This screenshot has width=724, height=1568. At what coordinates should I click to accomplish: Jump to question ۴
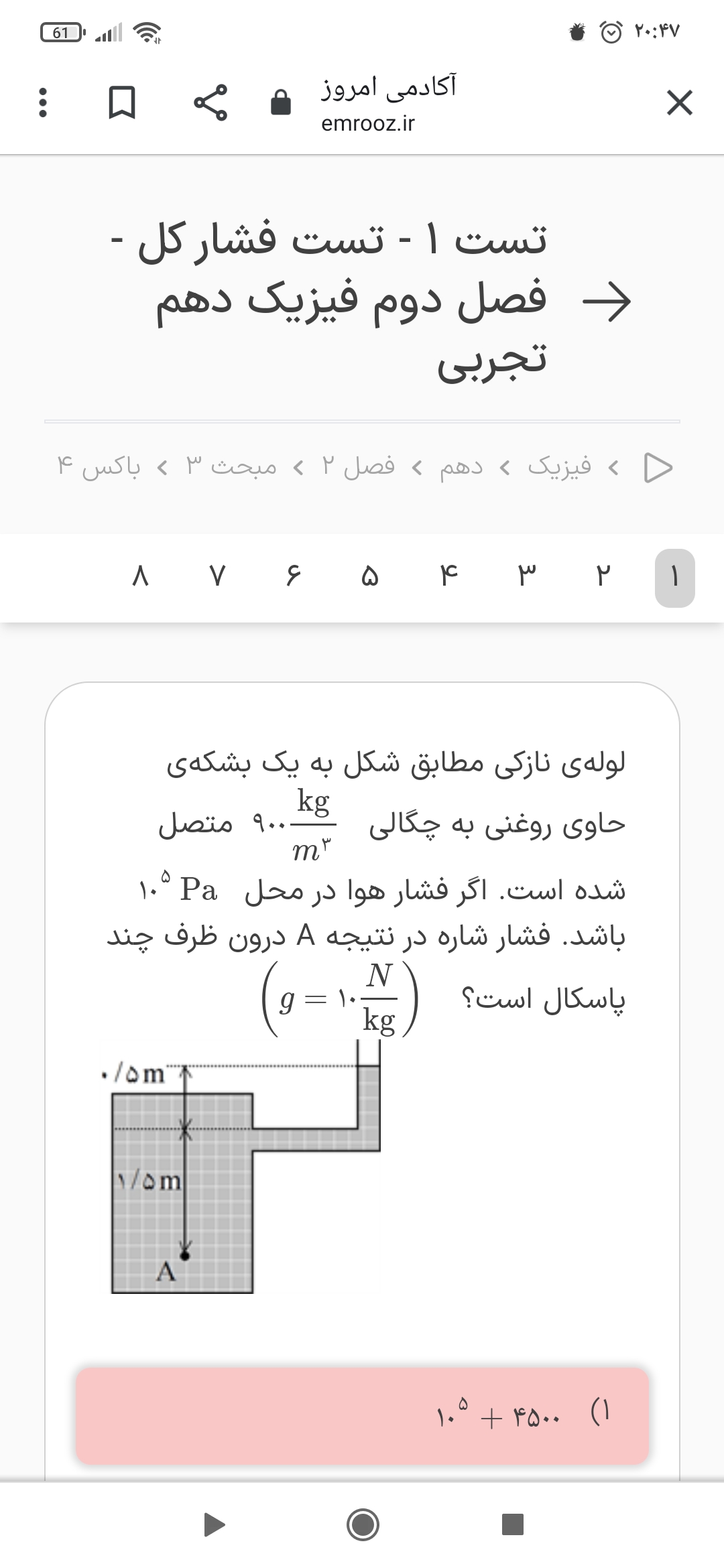pos(448,579)
